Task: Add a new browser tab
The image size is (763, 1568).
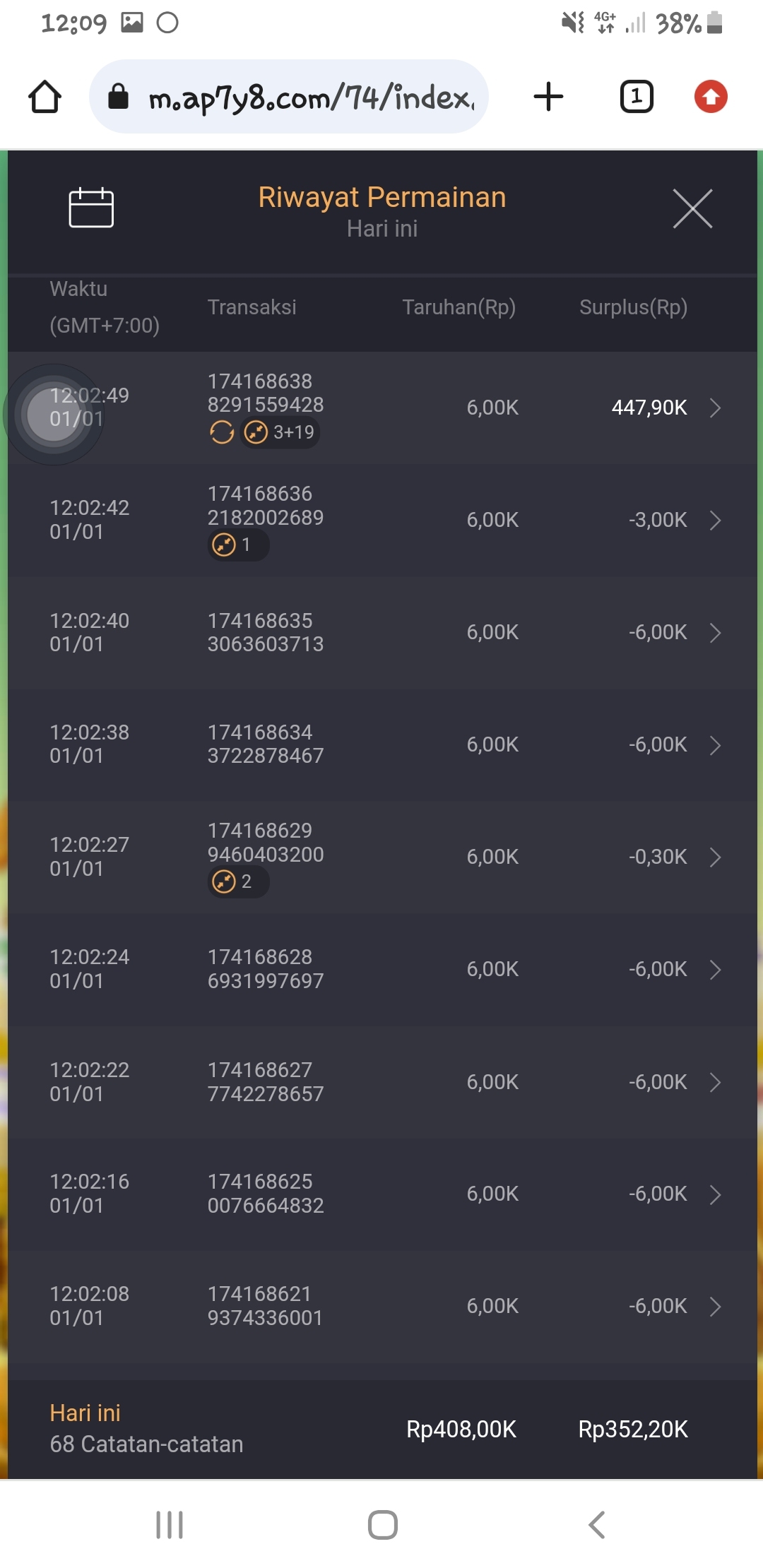Action: click(x=548, y=97)
